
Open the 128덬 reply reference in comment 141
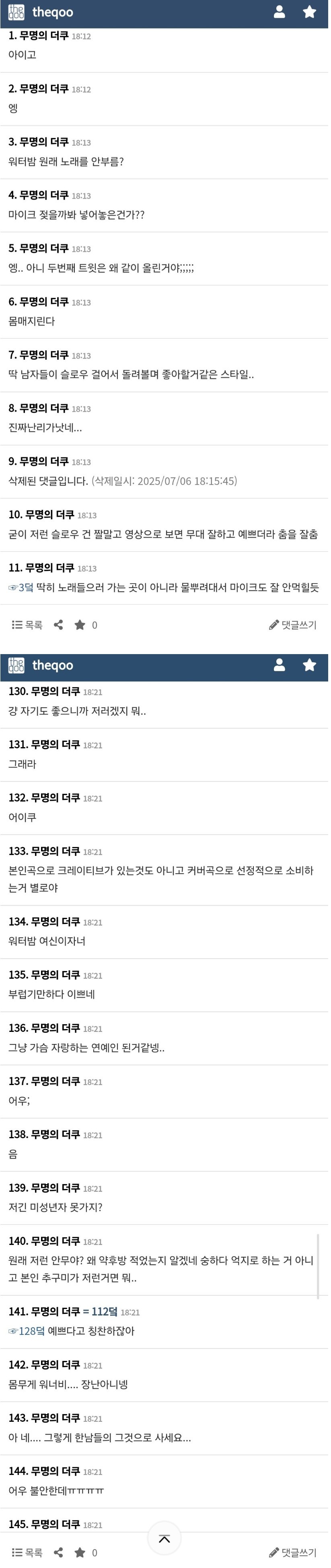[27, 1331]
